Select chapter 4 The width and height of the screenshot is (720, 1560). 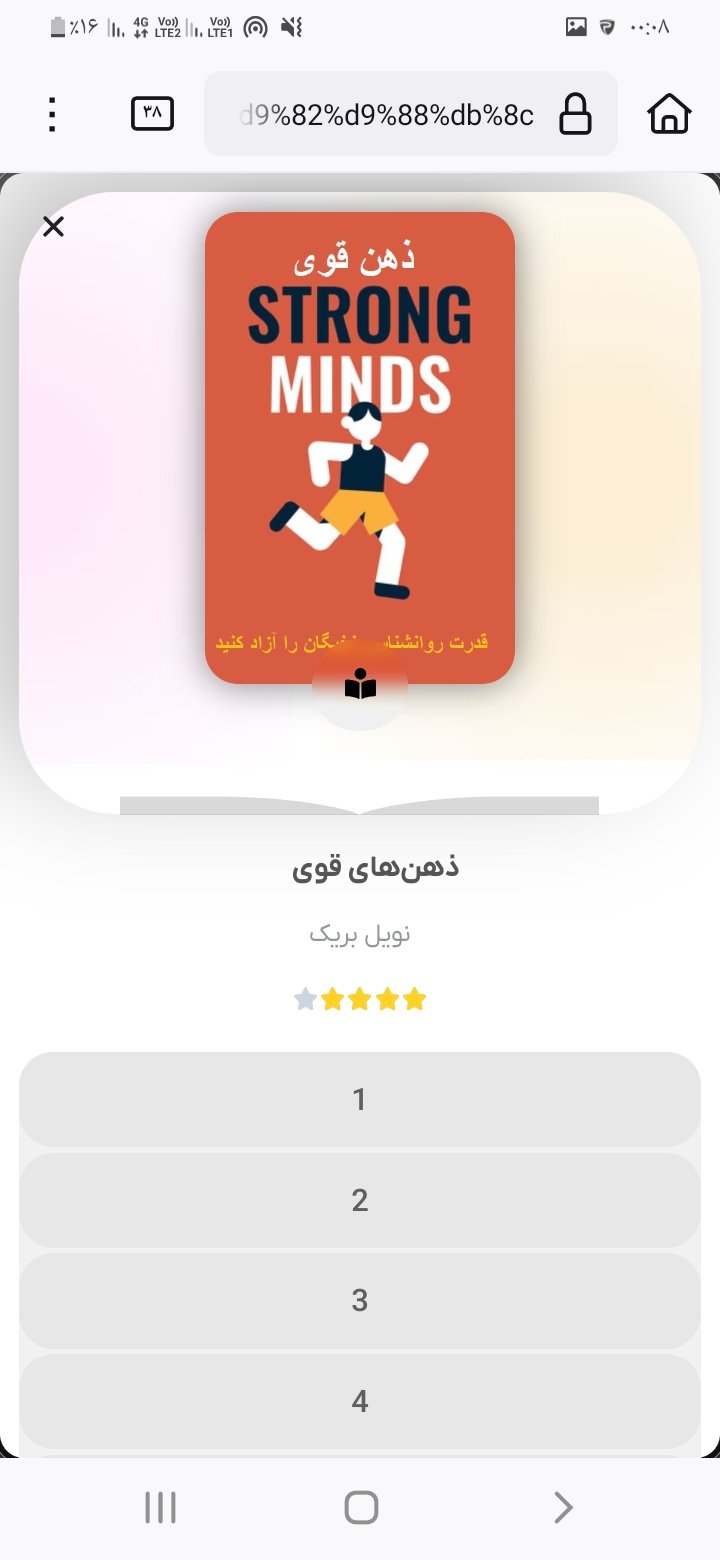tap(360, 1401)
